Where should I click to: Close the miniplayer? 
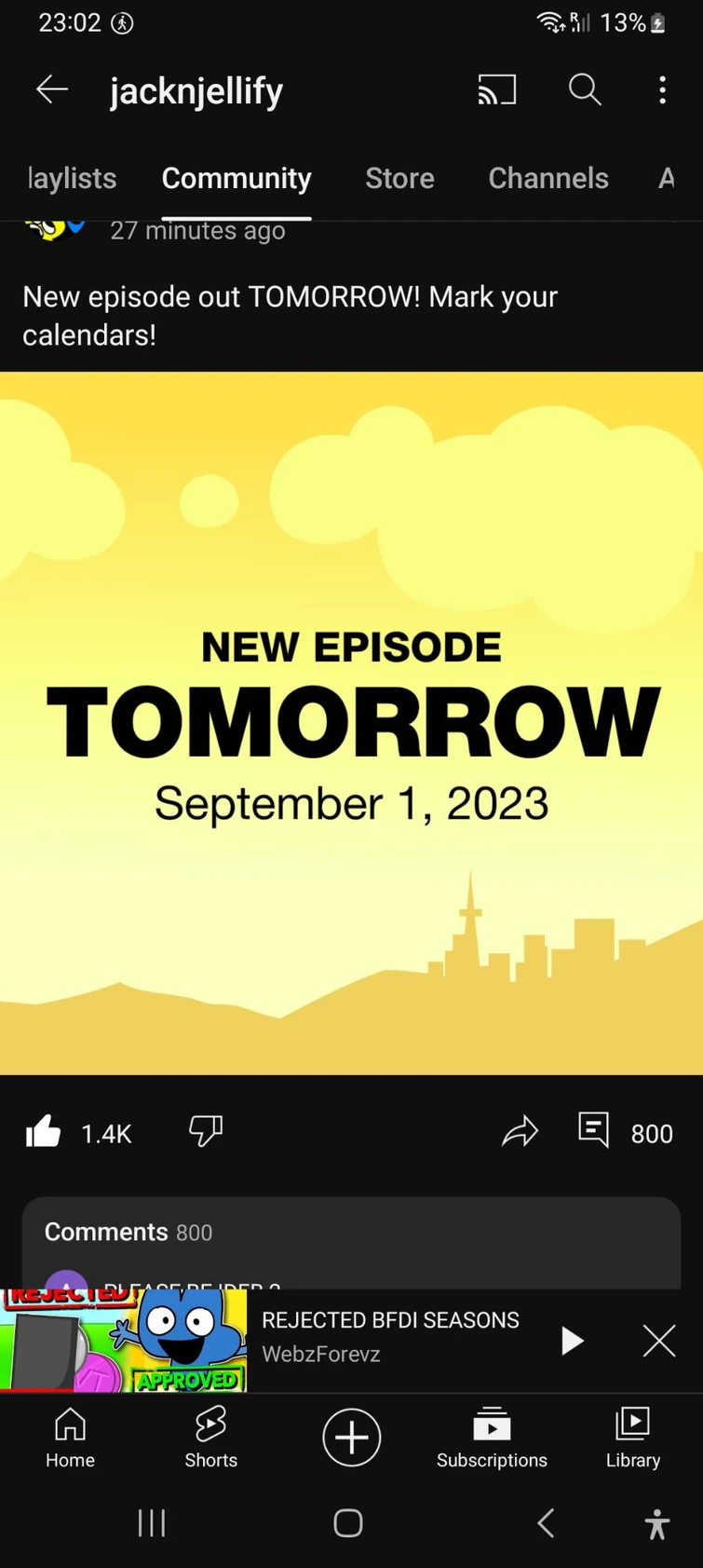(x=659, y=1341)
